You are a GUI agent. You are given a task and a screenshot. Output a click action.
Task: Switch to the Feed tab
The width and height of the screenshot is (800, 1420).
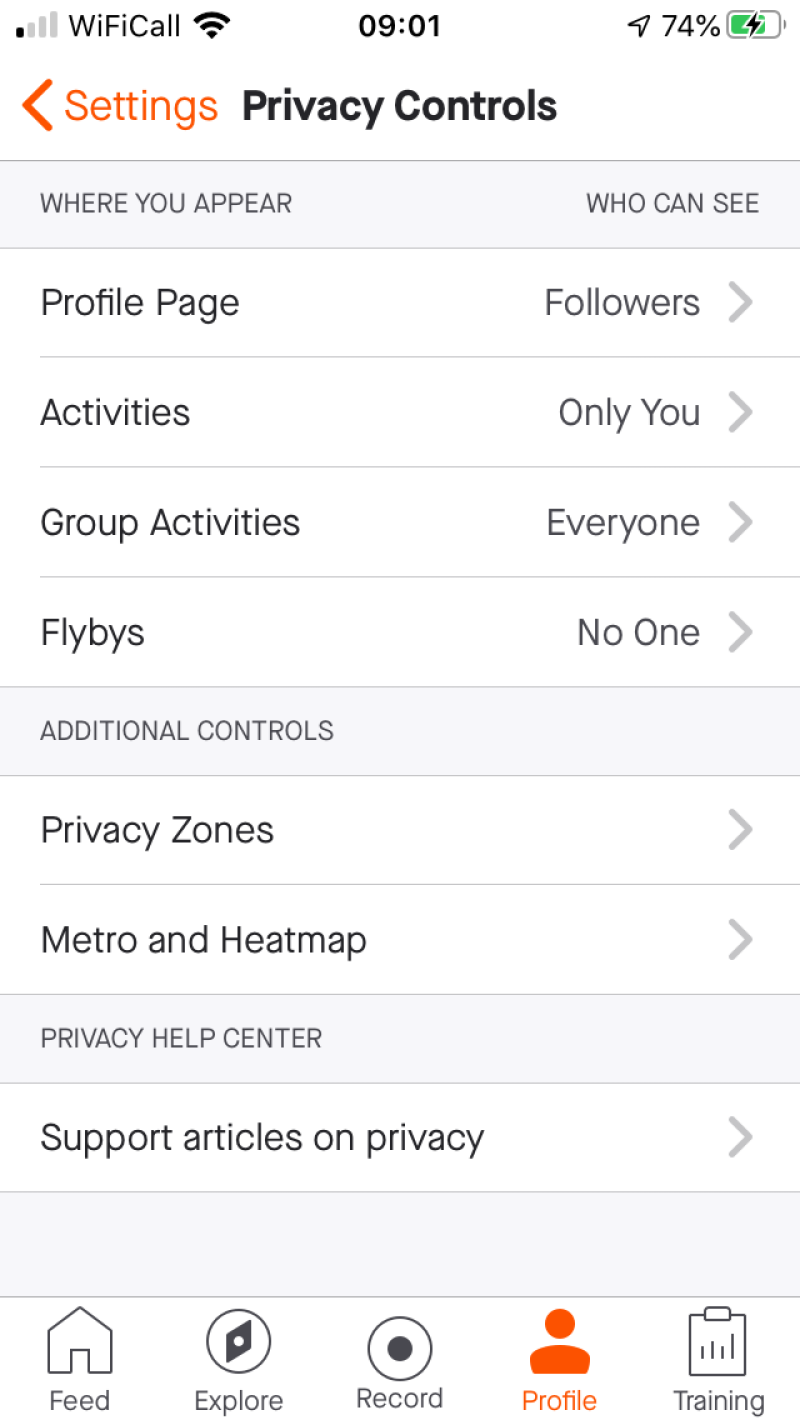point(80,1359)
